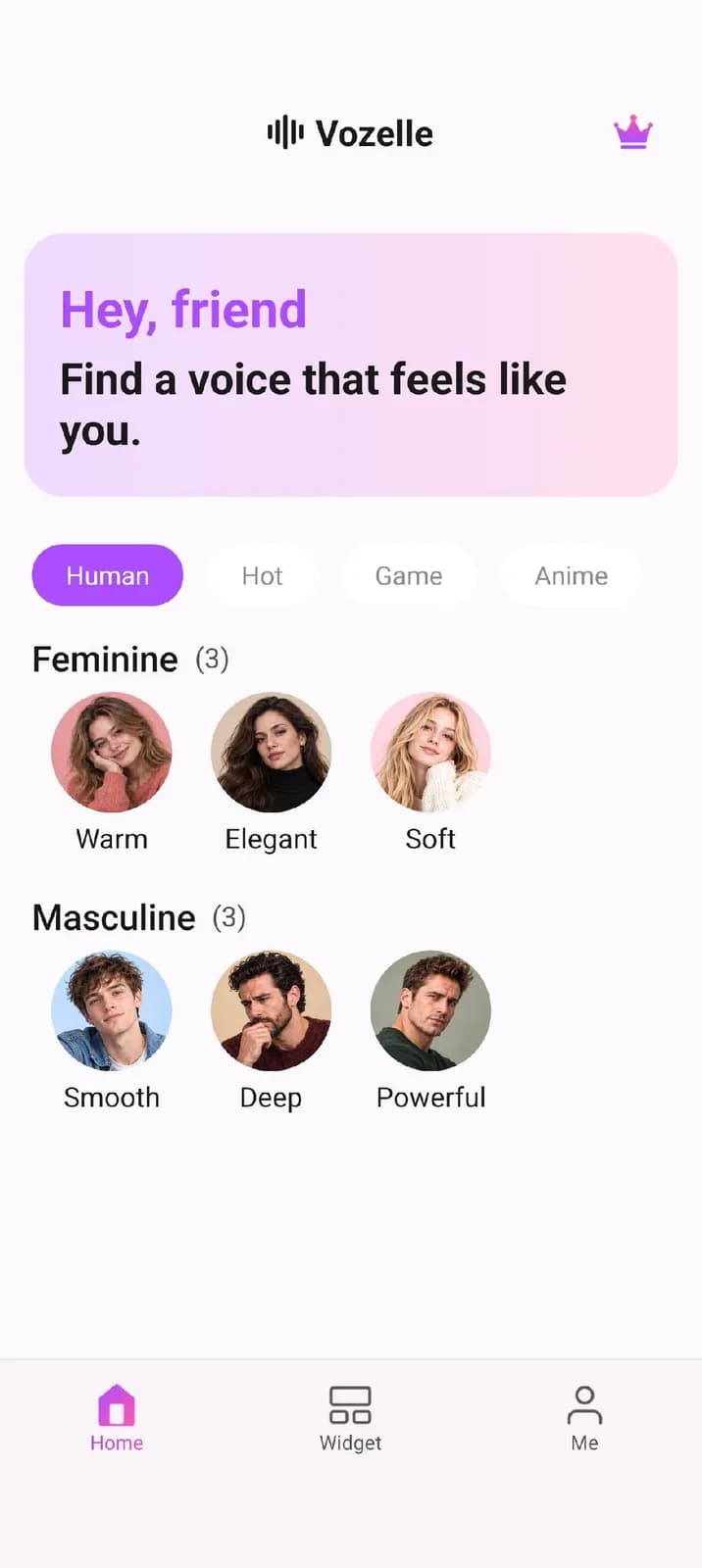The width and height of the screenshot is (702, 1568).
Task: Go to the Home tab
Action: (117, 1418)
